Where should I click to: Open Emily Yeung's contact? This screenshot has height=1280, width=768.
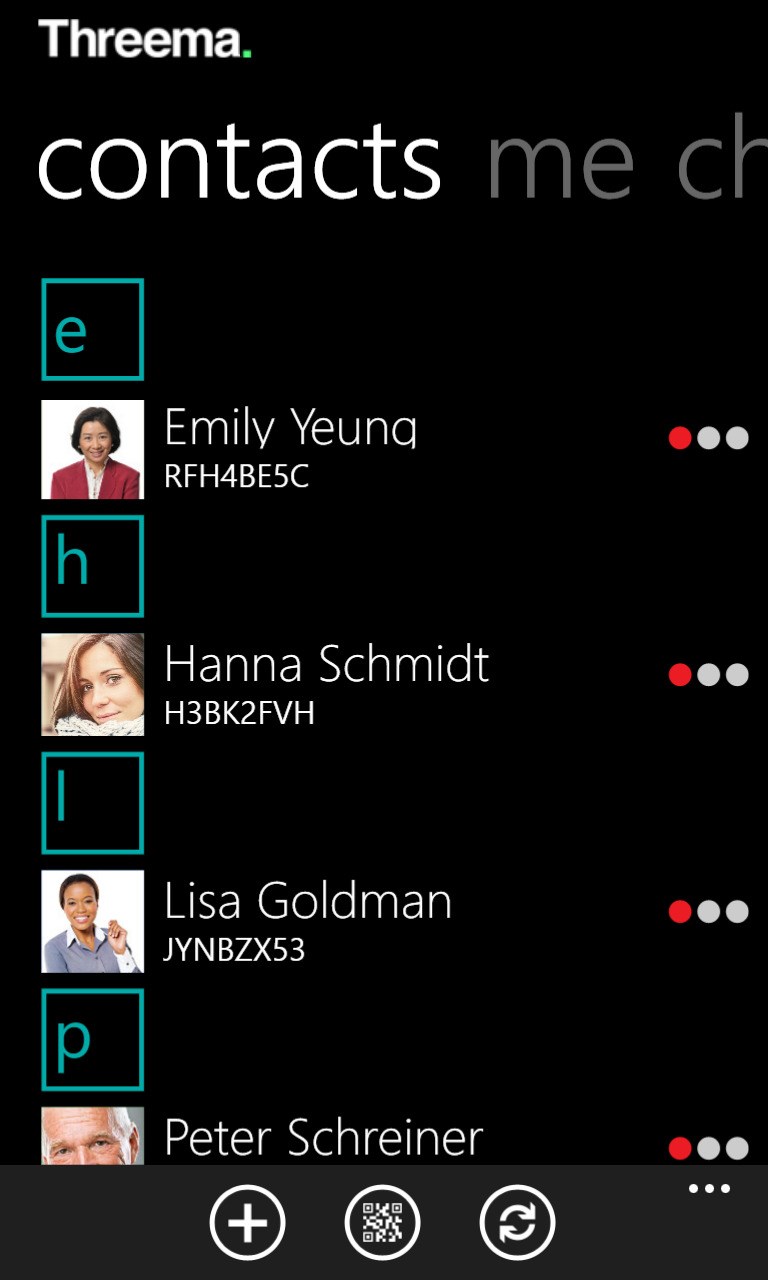pyautogui.click(x=290, y=449)
